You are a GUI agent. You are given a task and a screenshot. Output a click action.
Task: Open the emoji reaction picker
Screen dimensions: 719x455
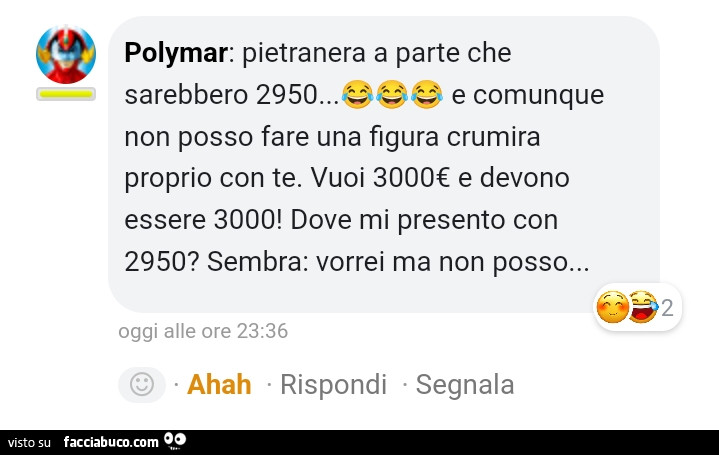coord(141,384)
